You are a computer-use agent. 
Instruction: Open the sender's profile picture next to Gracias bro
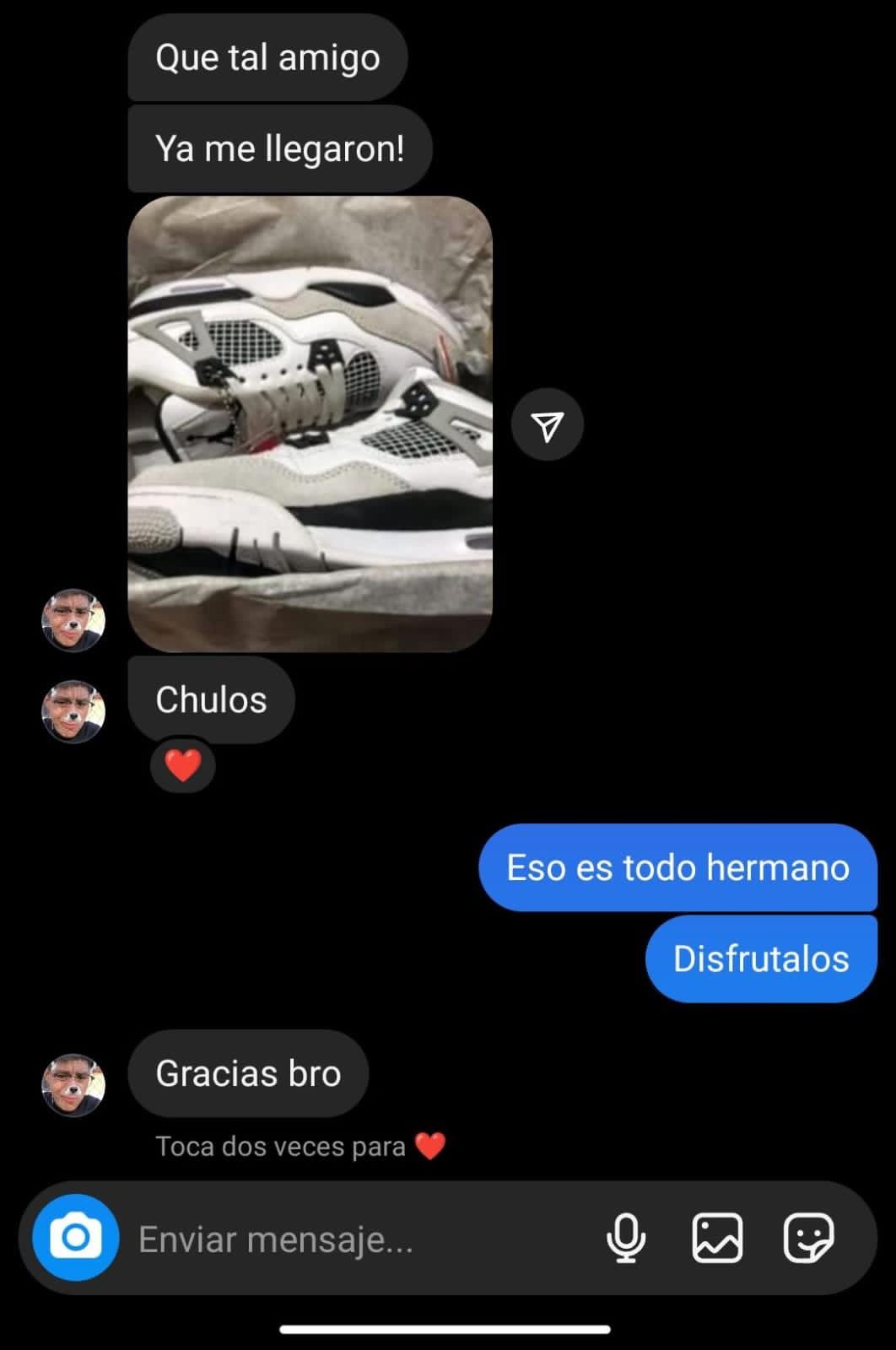click(x=73, y=1085)
